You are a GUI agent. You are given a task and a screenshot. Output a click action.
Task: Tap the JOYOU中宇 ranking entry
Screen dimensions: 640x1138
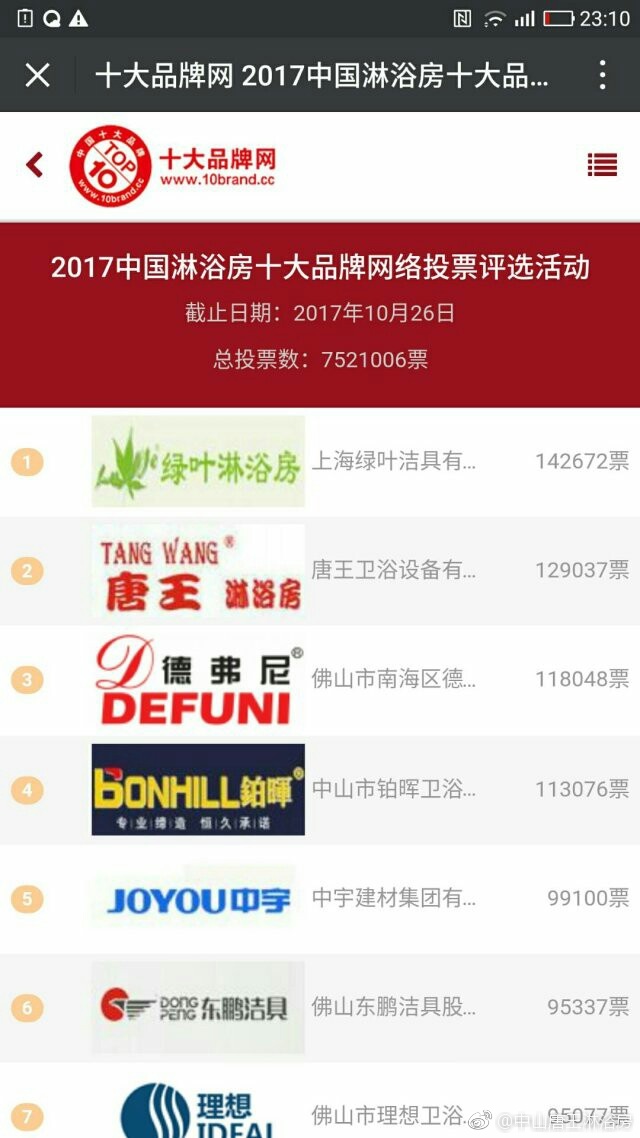(x=320, y=899)
